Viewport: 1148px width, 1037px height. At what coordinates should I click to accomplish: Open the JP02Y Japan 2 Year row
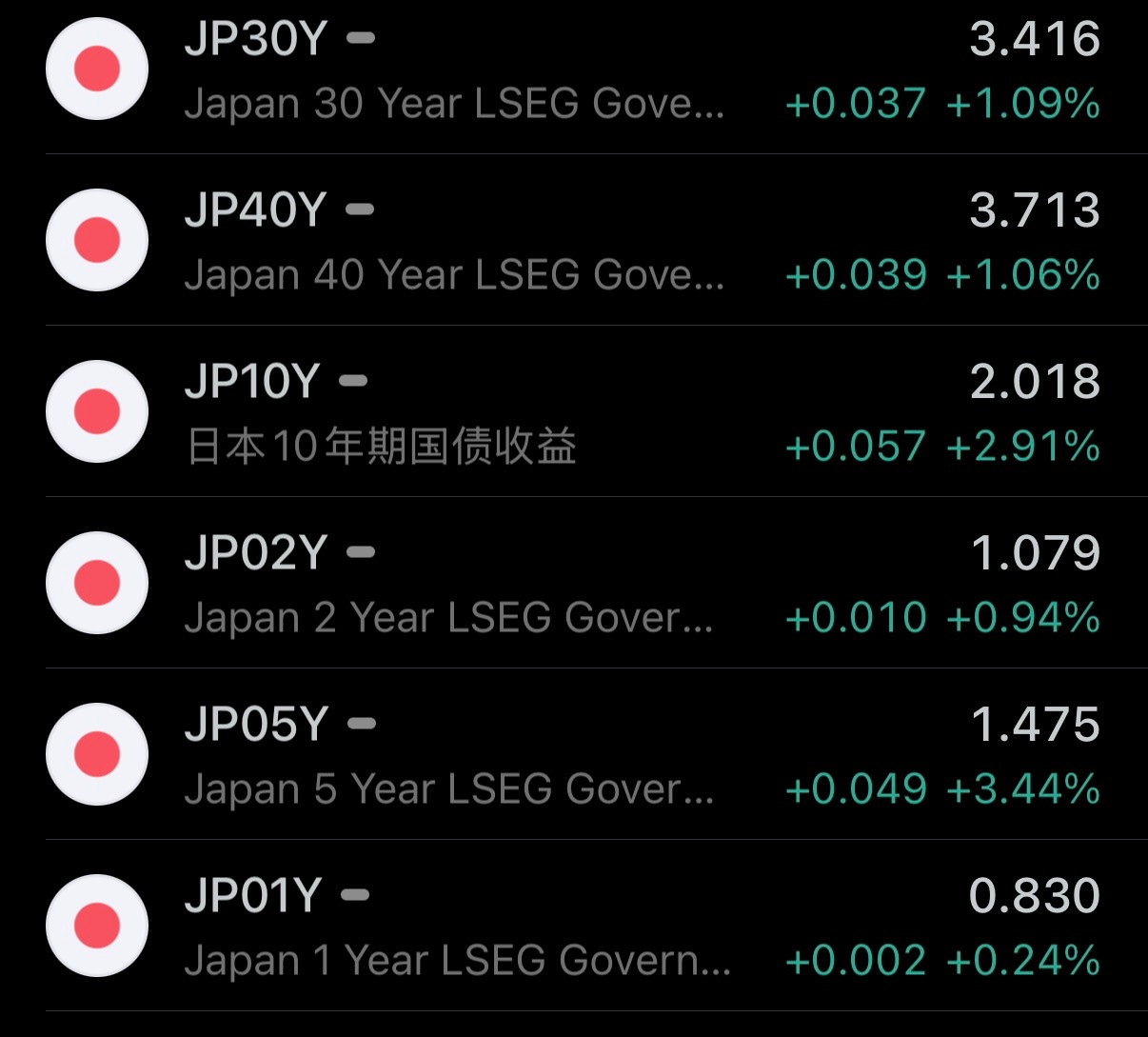pyautogui.click(x=574, y=585)
